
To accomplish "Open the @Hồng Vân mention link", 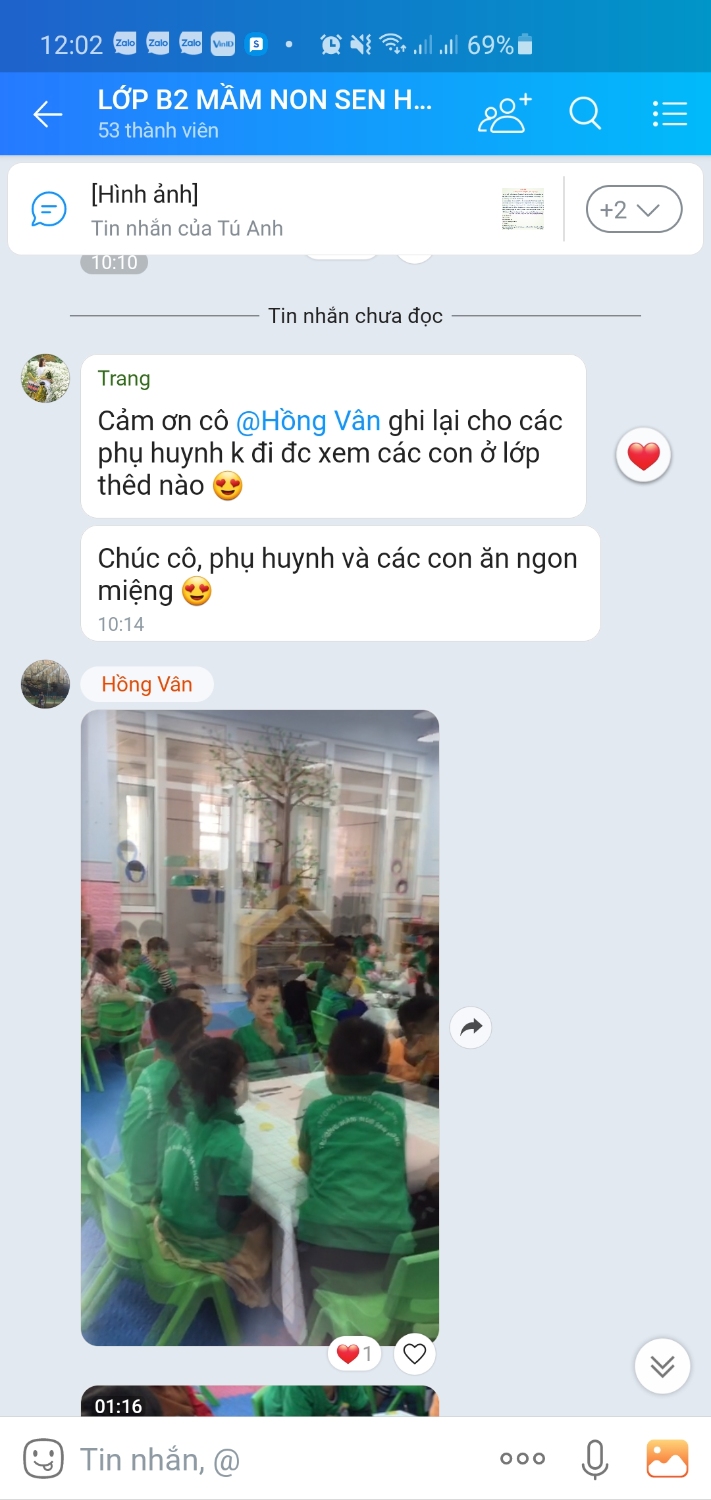I will tap(308, 420).
